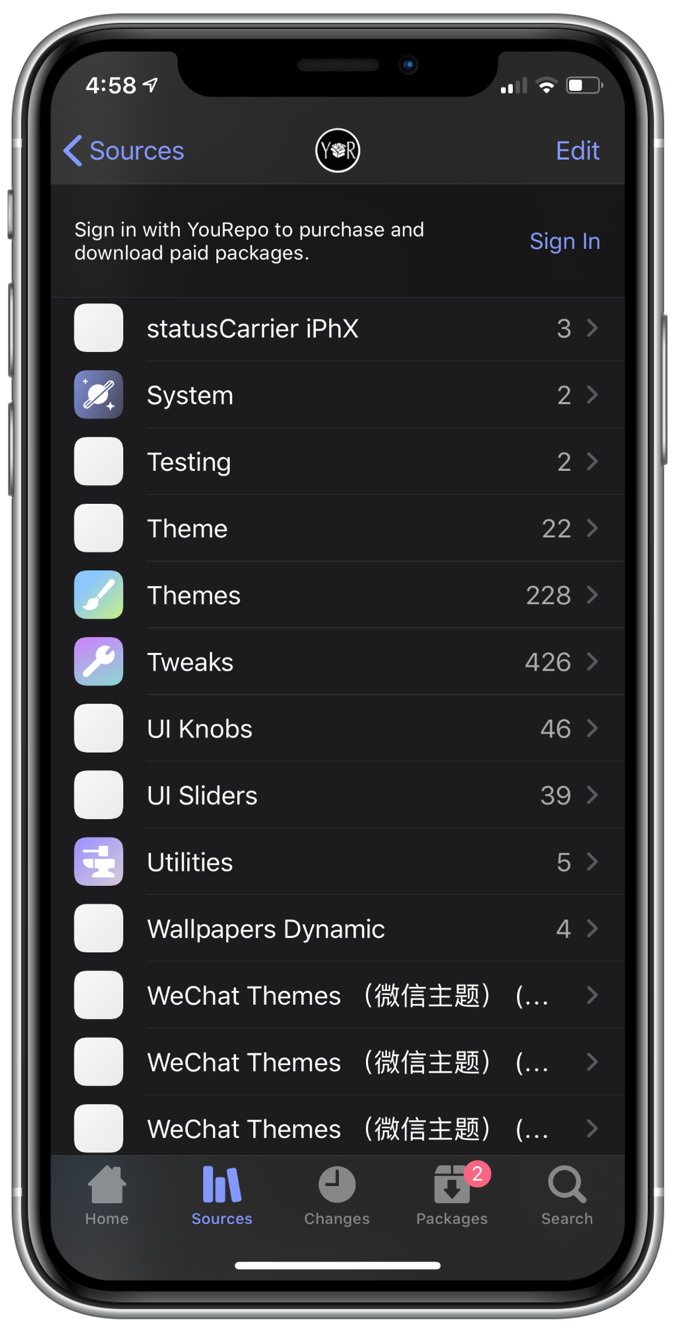The height and width of the screenshot is (1336, 675).
Task: Tap the Edit button
Action: click(577, 151)
